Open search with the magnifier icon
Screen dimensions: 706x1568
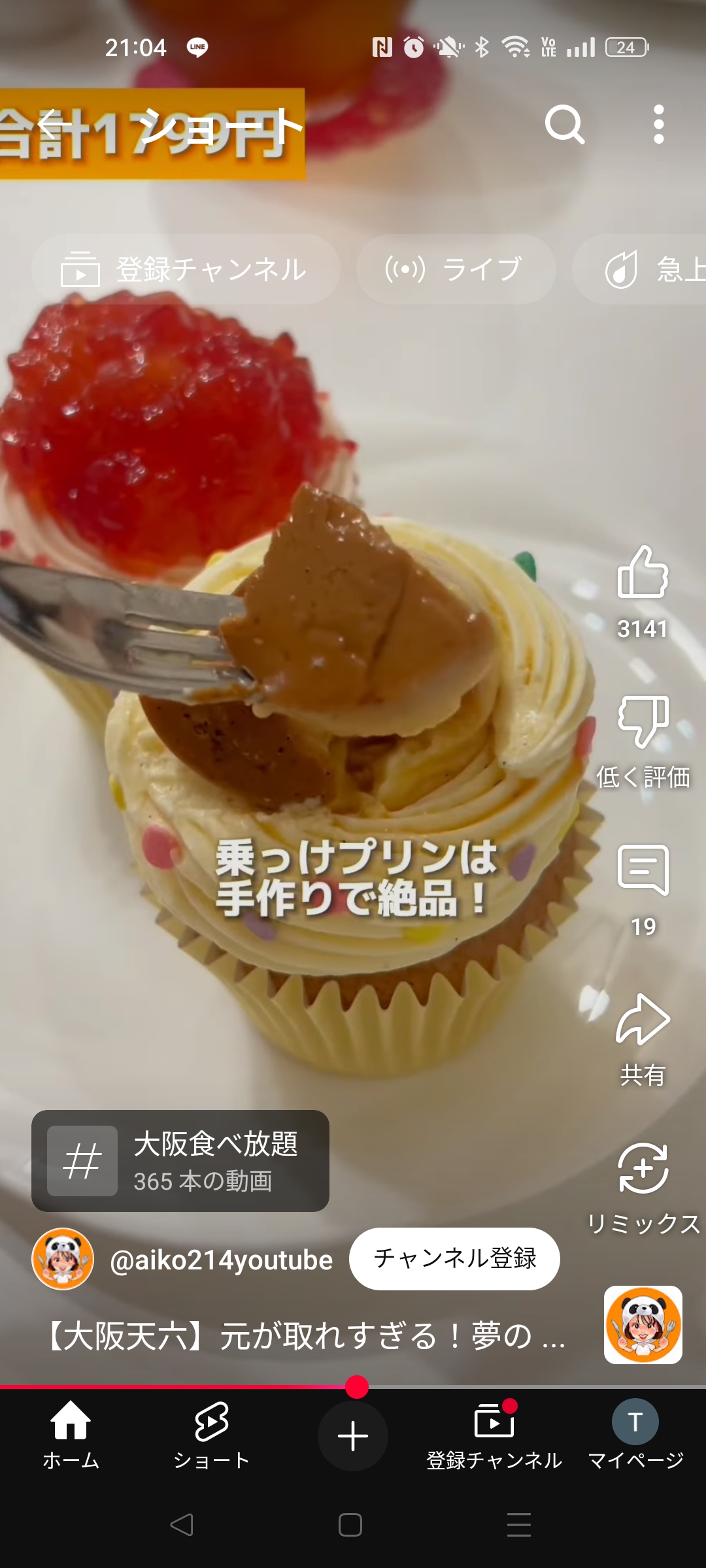(x=564, y=124)
